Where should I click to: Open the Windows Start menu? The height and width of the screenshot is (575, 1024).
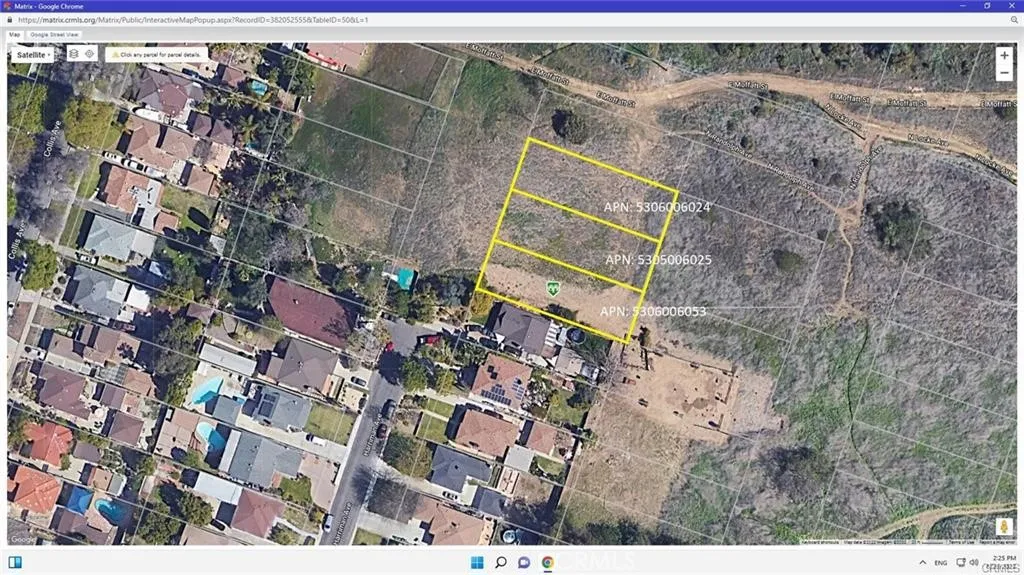(x=477, y=562)
